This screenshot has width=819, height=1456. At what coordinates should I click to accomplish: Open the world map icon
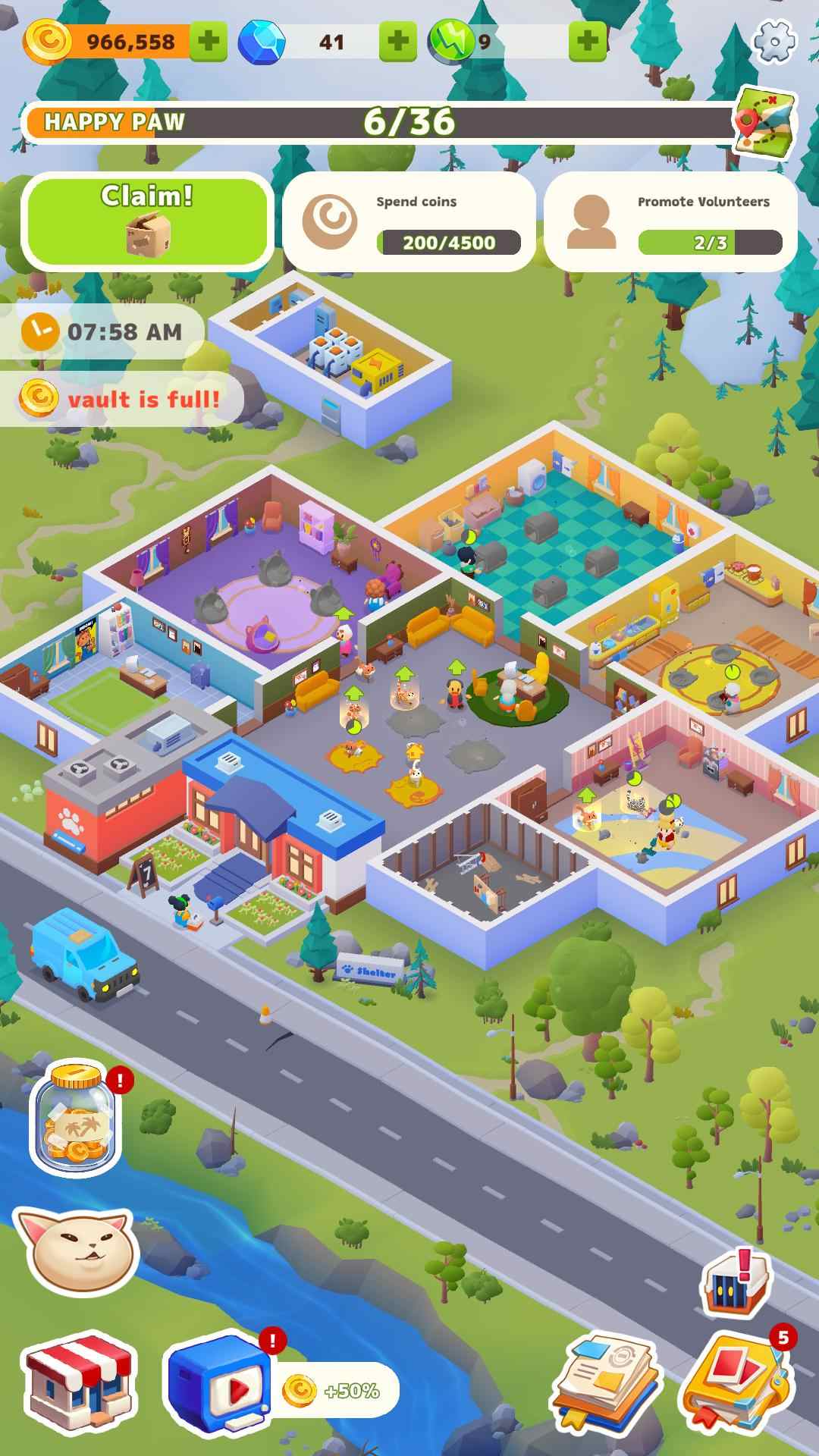(x=764, y=121)
